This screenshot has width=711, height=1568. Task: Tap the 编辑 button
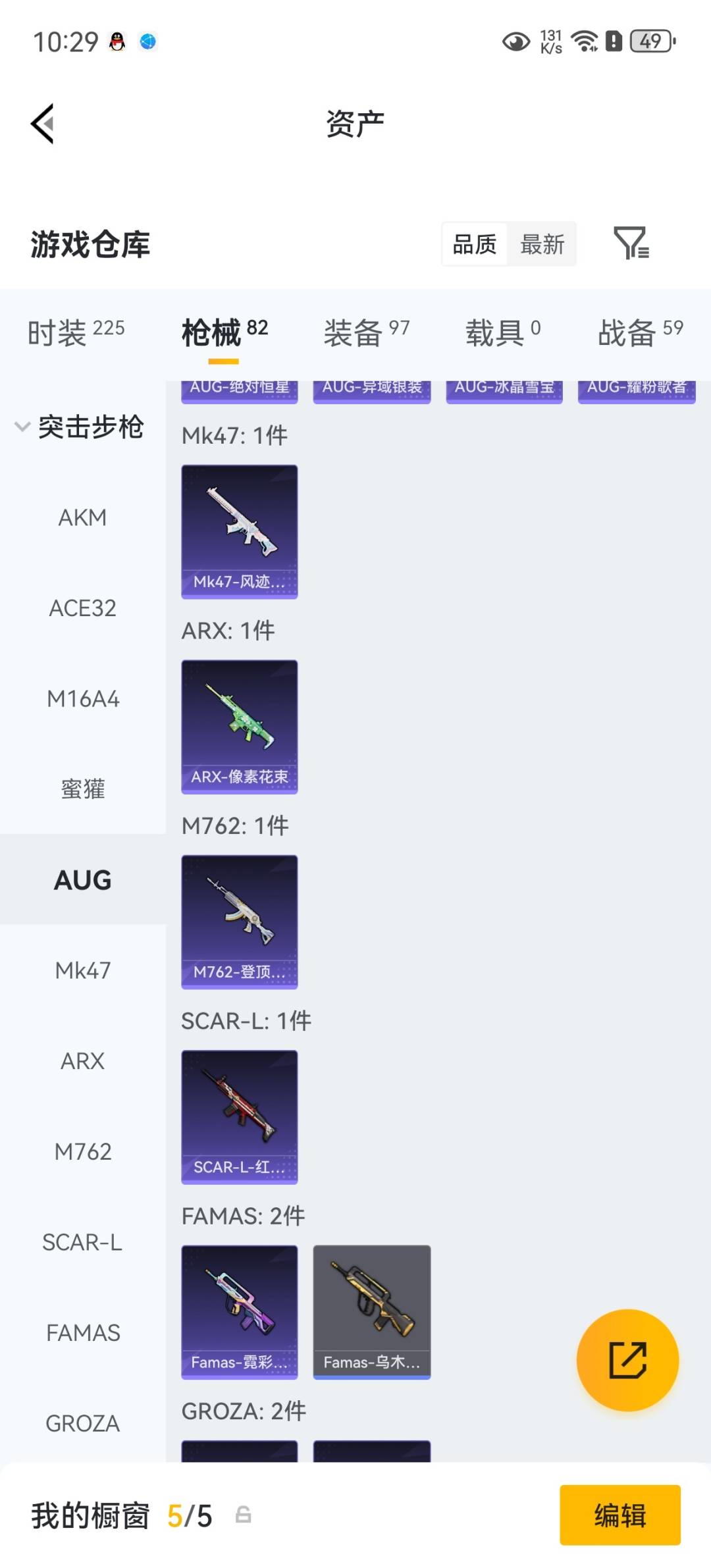(x=620, y=1515)
